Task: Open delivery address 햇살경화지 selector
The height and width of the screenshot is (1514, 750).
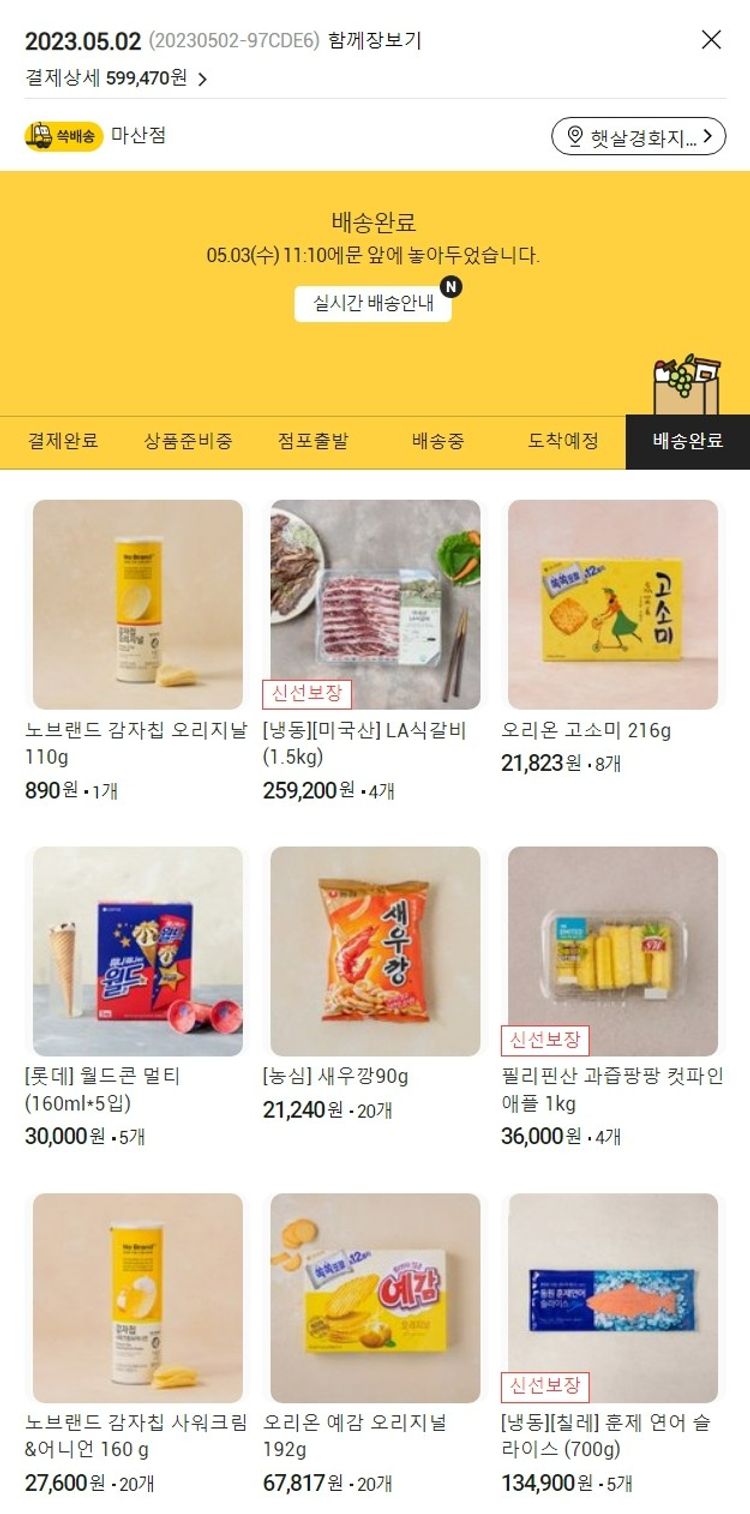Action: tap(638, 137)
